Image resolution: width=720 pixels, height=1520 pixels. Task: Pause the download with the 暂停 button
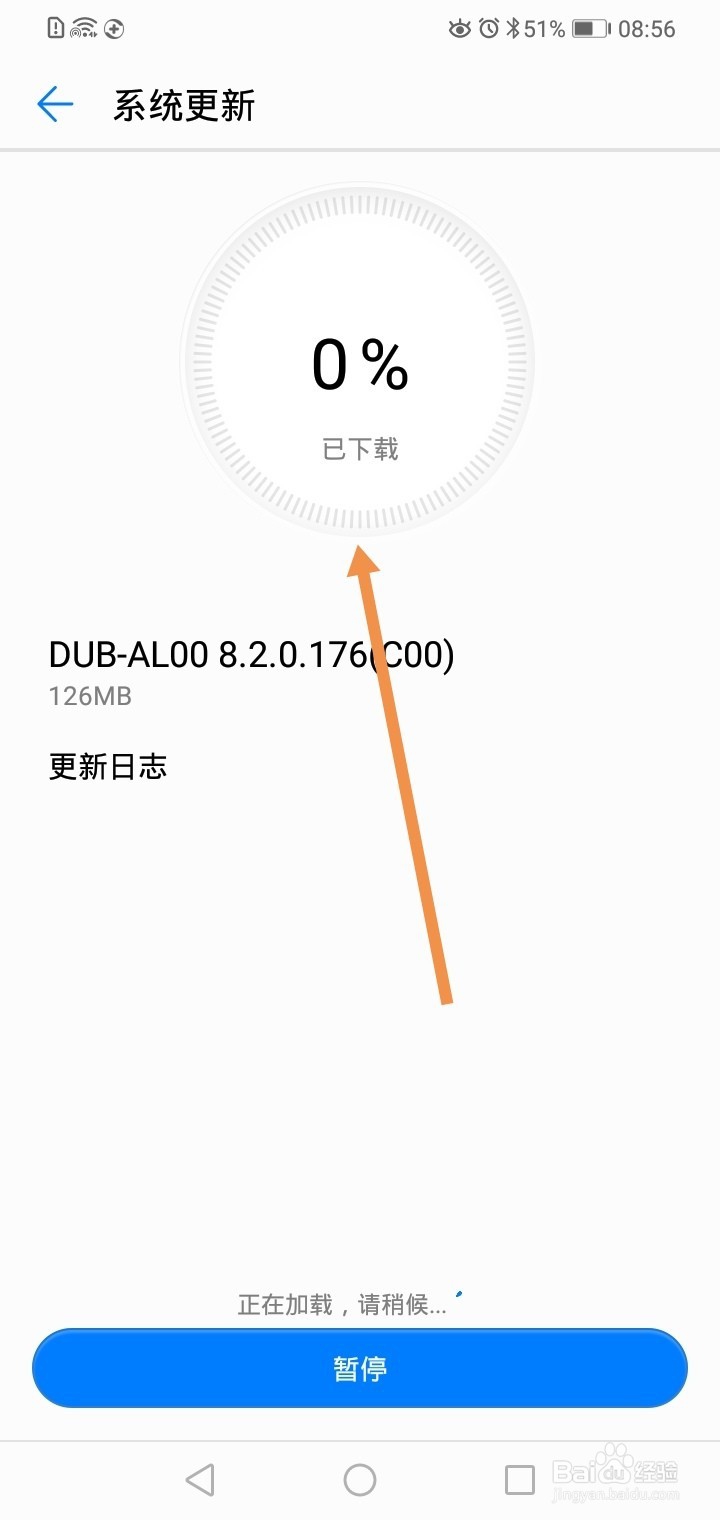pyautogui.click(x=360, y=1368)
